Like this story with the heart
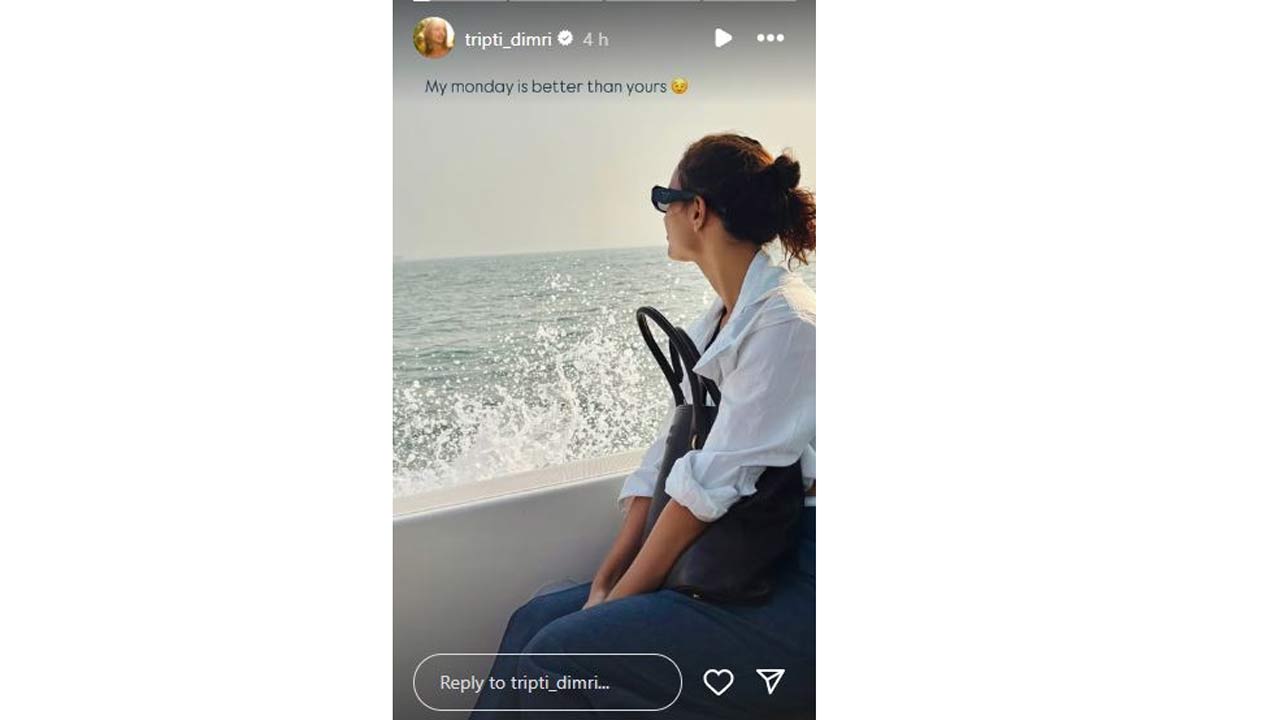This screenshot has height=720, width=1280. [x=718, y=682]
